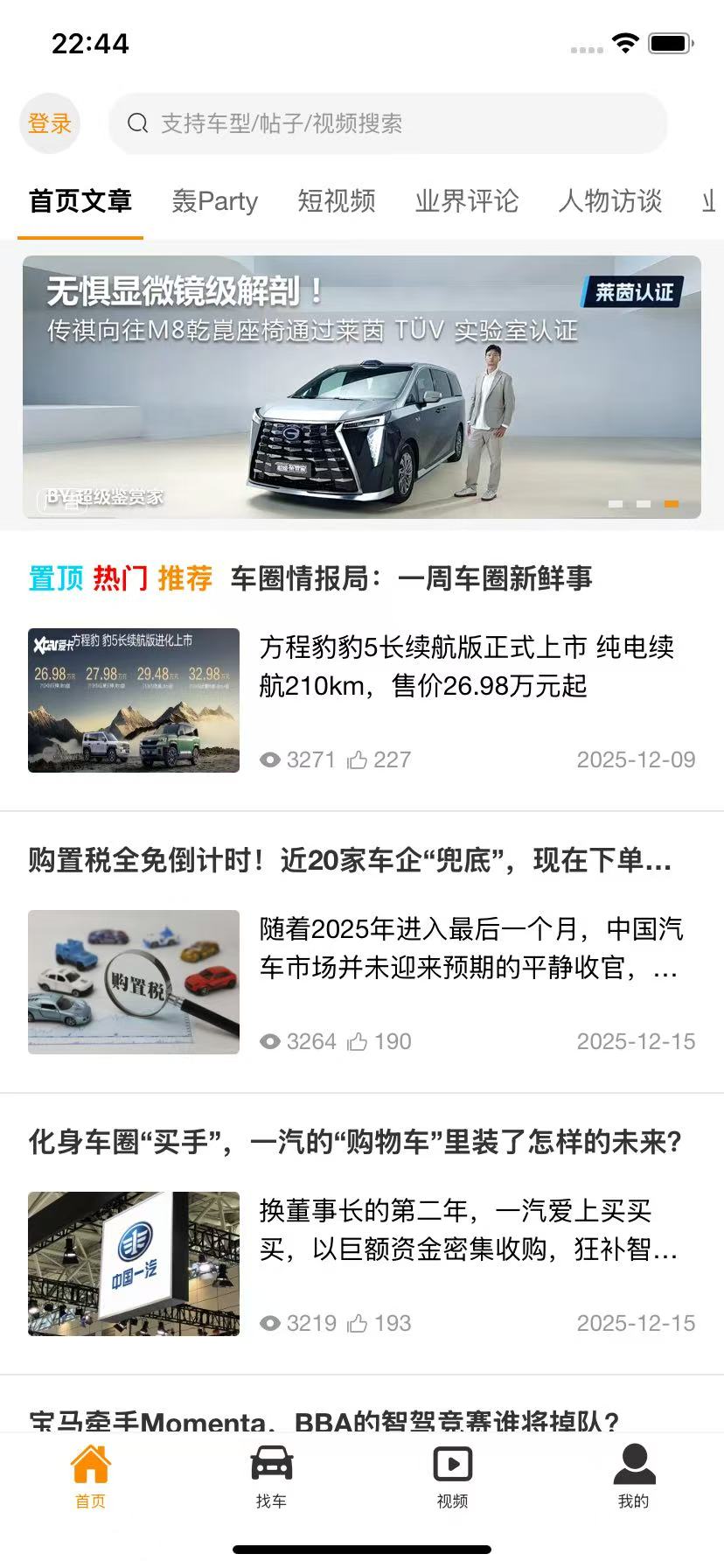Click the 方程豹 article thumbnail image
This screenshot has height=1568, width=724.
pos(133,698)
